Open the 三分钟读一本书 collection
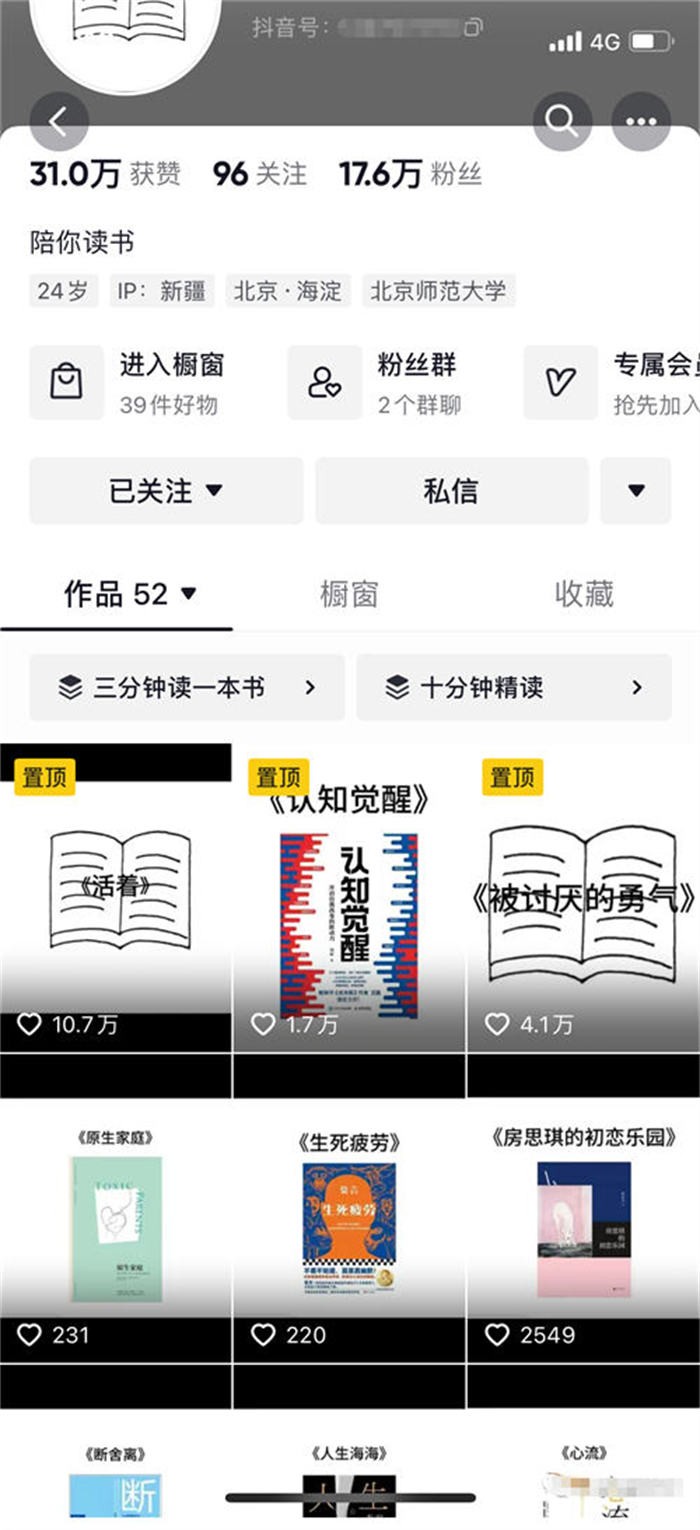The width and height of the screenshot is (700, 1530). 187,688
